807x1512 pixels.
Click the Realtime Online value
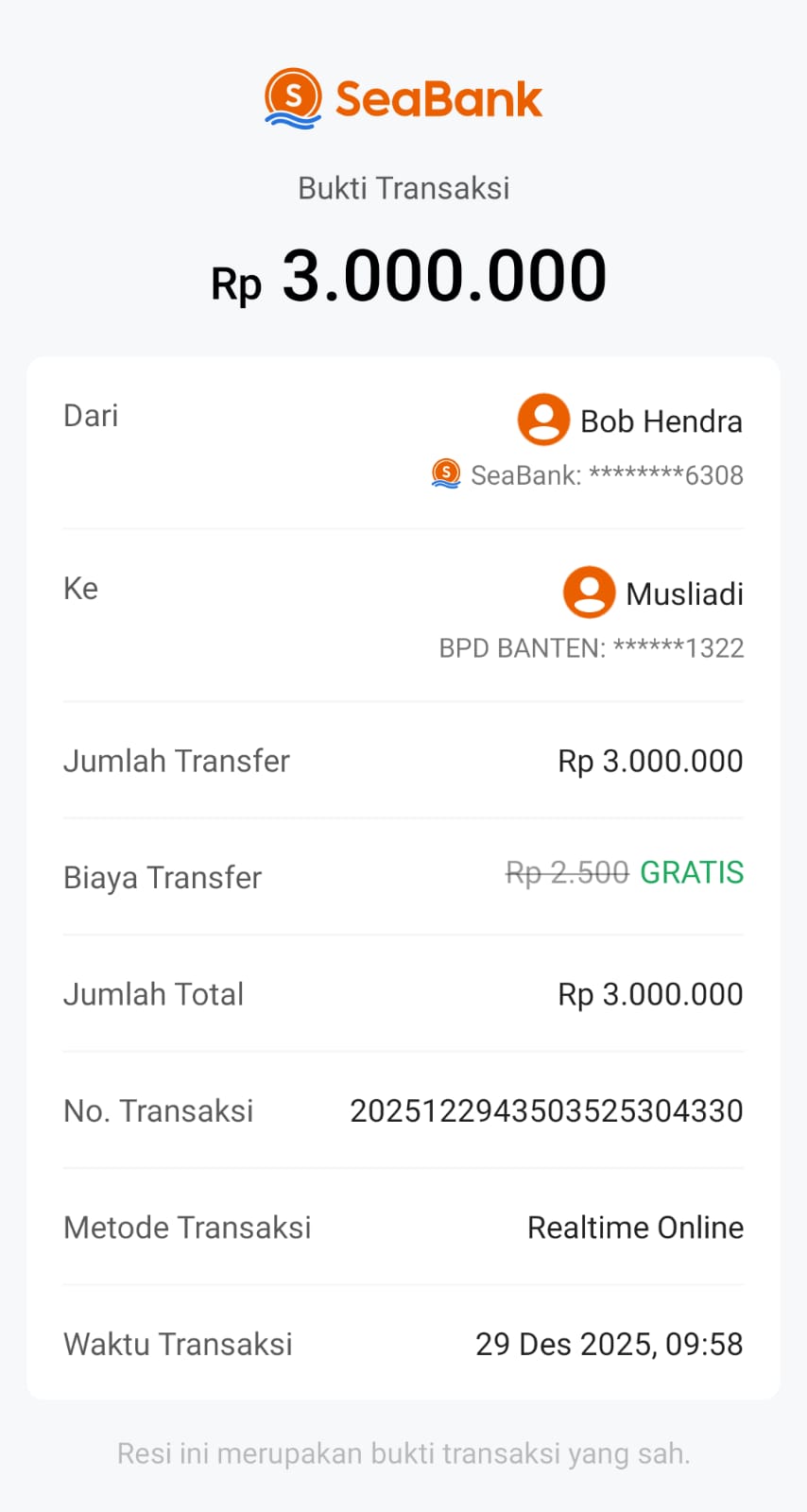click(635, 1227)
